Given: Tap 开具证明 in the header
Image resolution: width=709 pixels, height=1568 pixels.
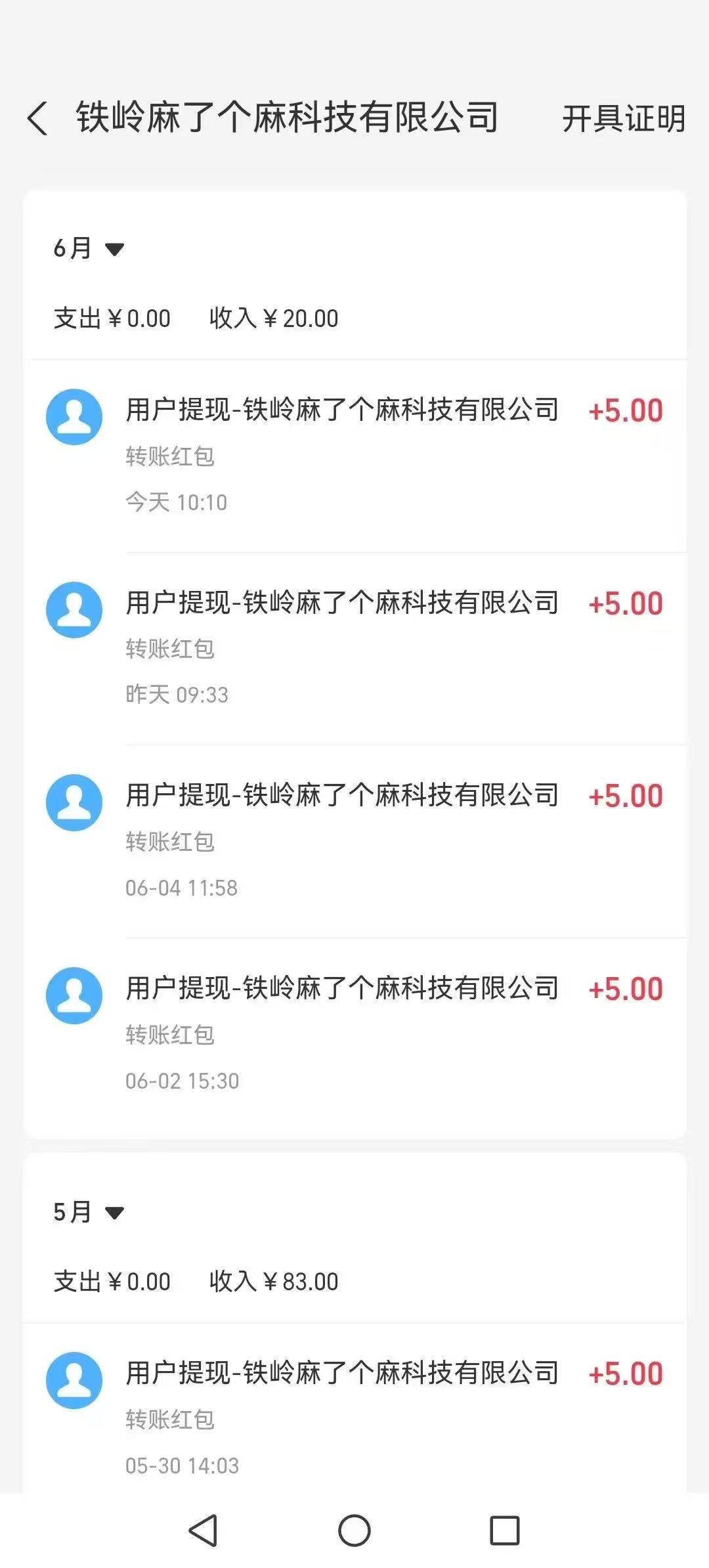Looking at the screenshot, I should click(x=624, y=119).
